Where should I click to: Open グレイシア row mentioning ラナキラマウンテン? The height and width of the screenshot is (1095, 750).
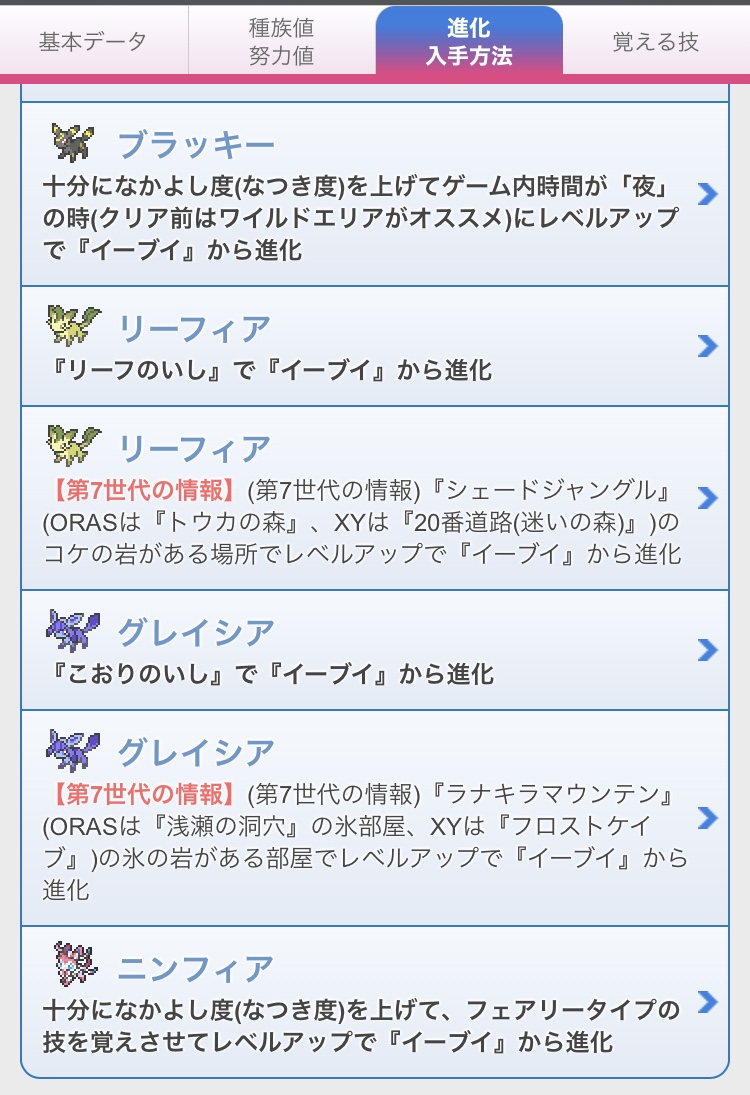tap(375, 818)
